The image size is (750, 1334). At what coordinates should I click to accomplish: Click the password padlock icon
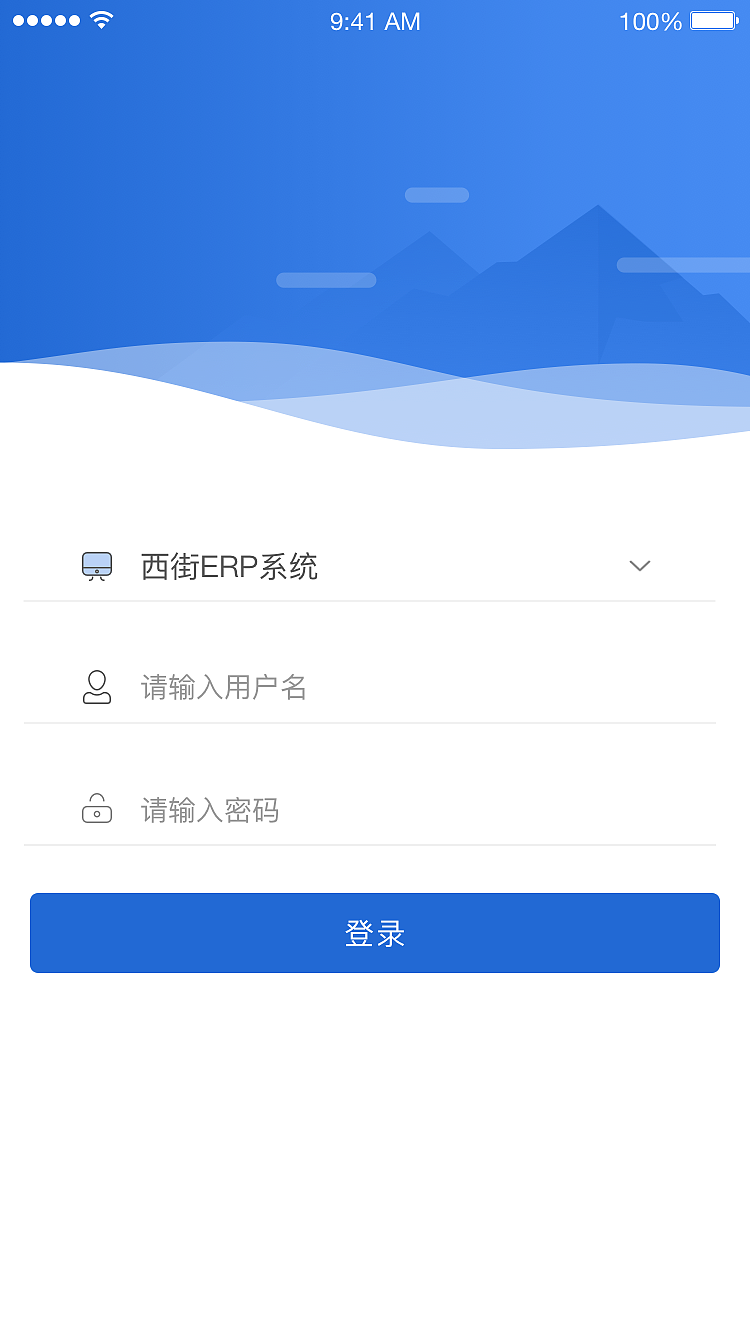96,810
